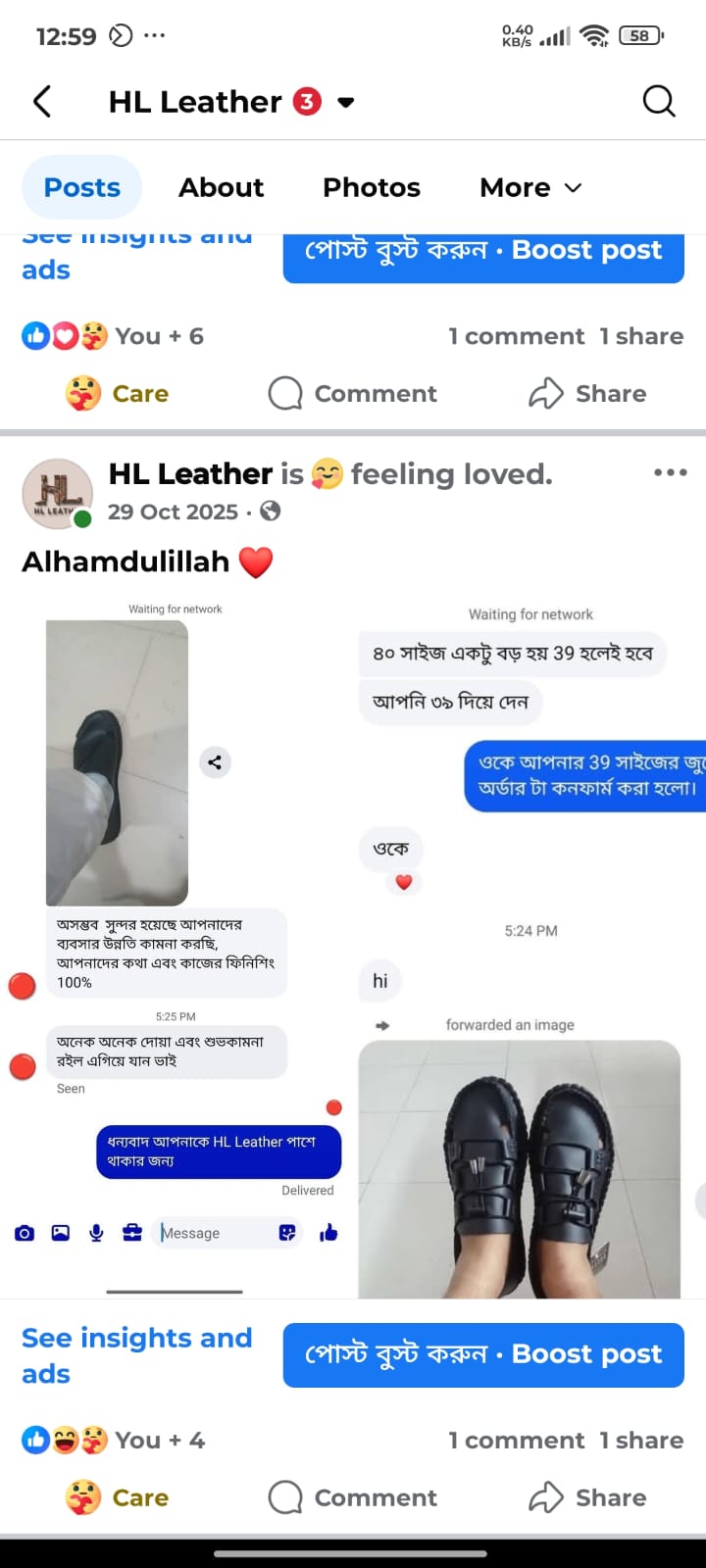This screenshot has width=706, height=1568.
Task: Open post options for the Alhamdulillah post
Action: tap(670, 472)
